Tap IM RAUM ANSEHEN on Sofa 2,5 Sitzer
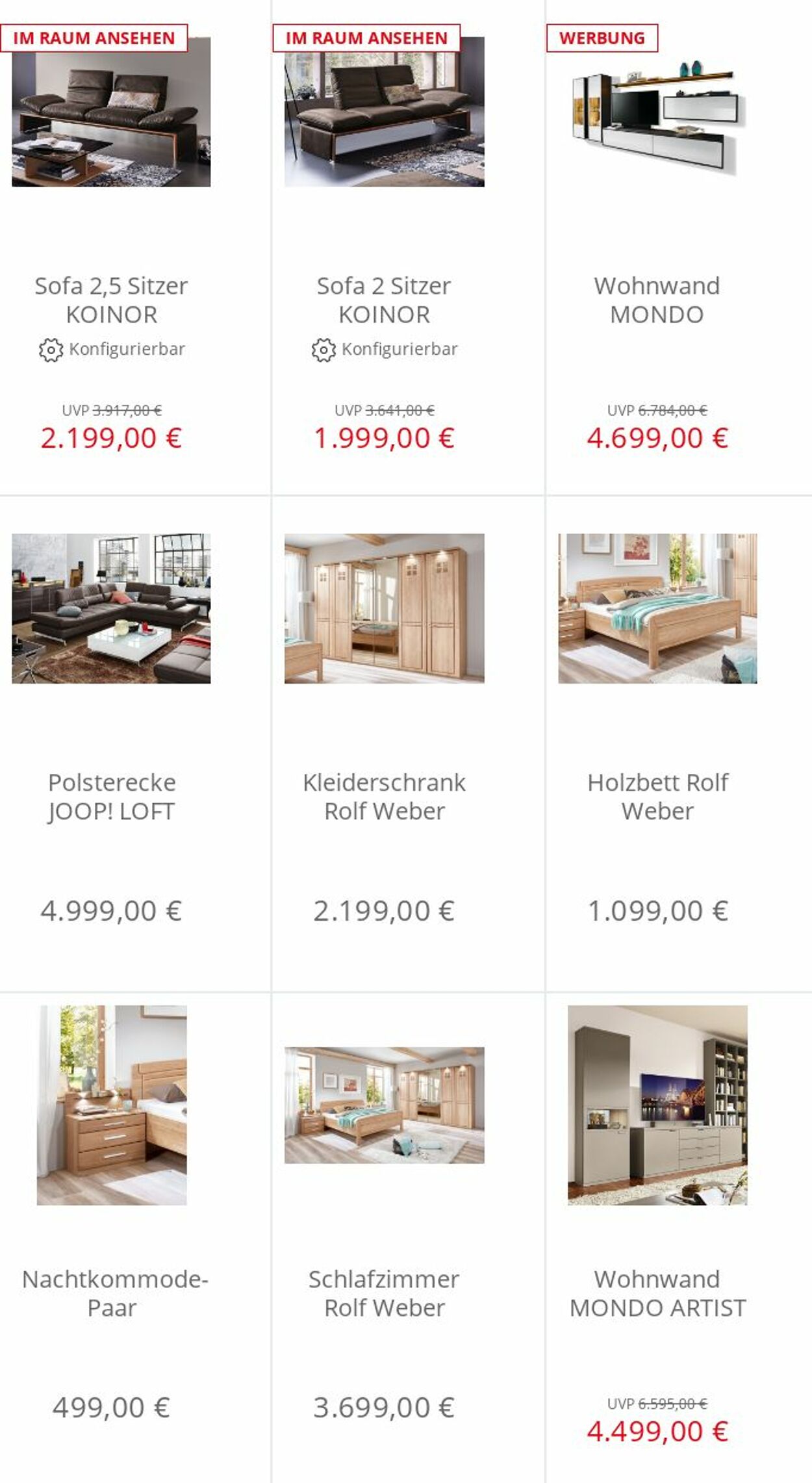Viewport: 812px width, 1483px height. tap(94, 38)
